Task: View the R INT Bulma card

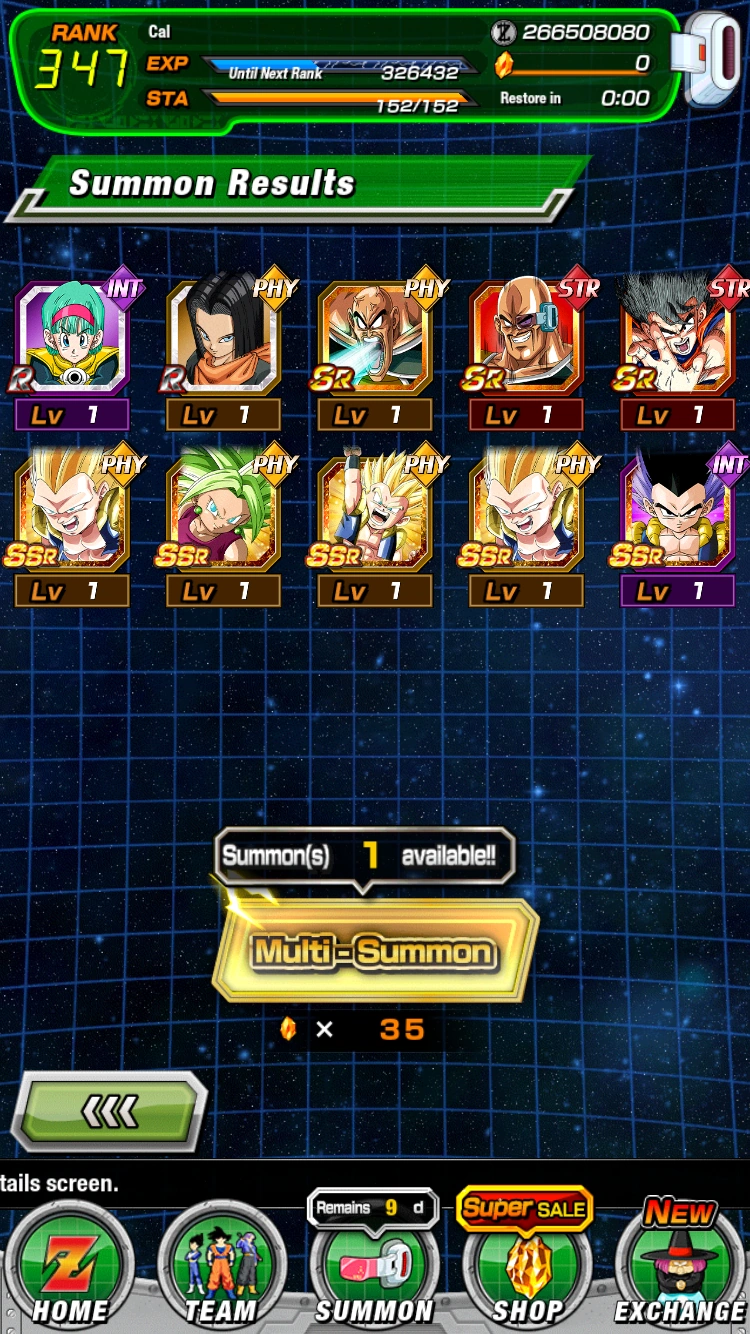Action: 71,341
